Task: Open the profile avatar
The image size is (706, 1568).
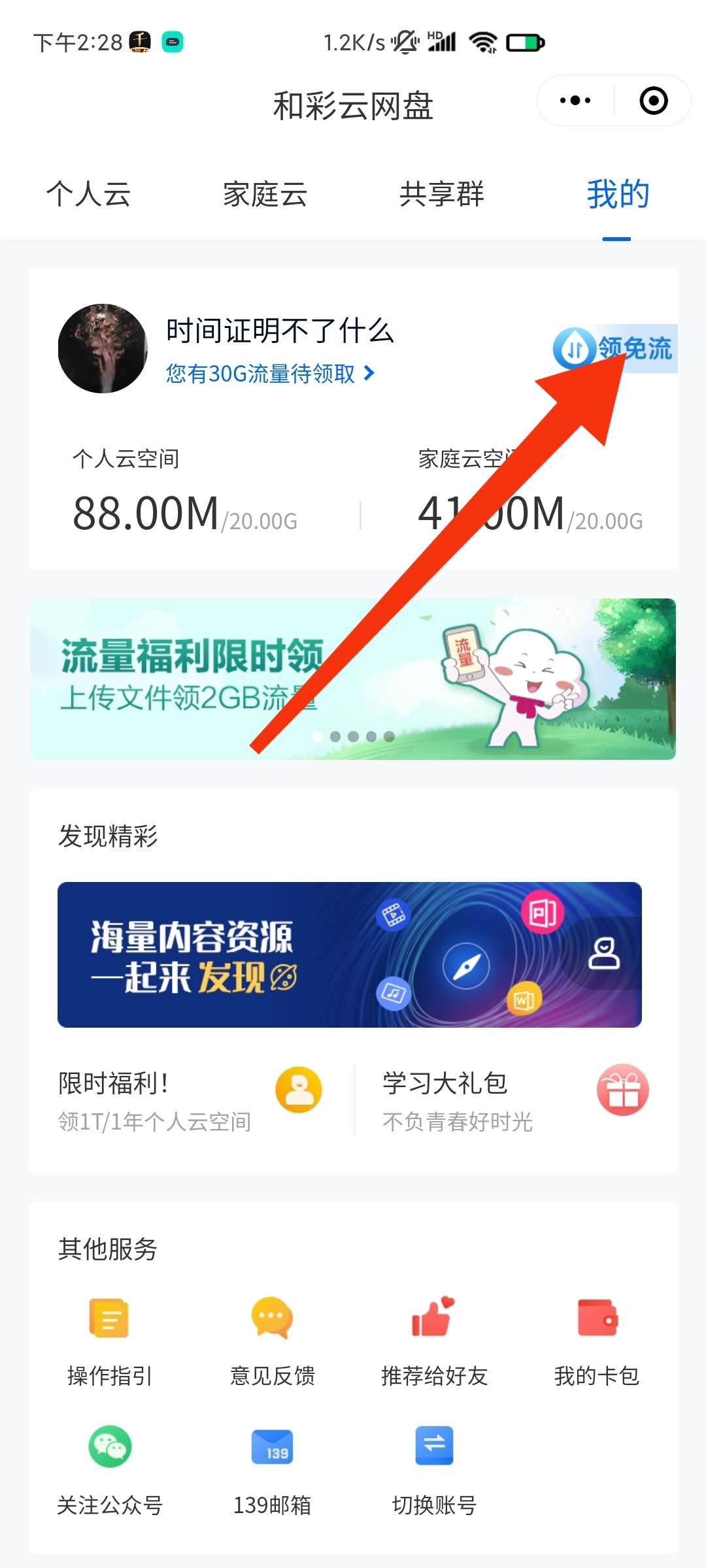Action: coord(103,348)
